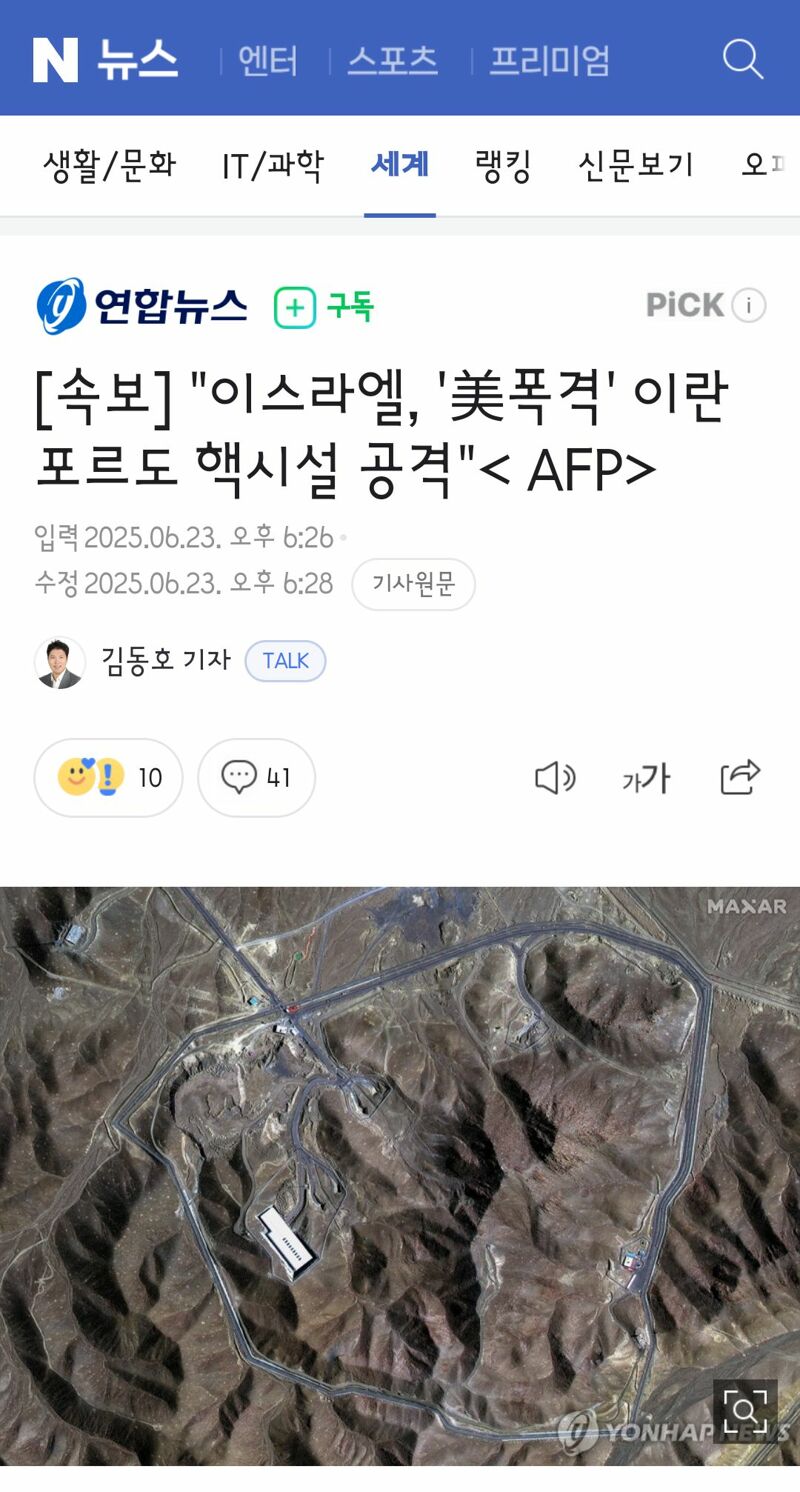Screen dimensions: 800x1492
Task: Open the 41 comments
Action: click(x=256, y=777)
